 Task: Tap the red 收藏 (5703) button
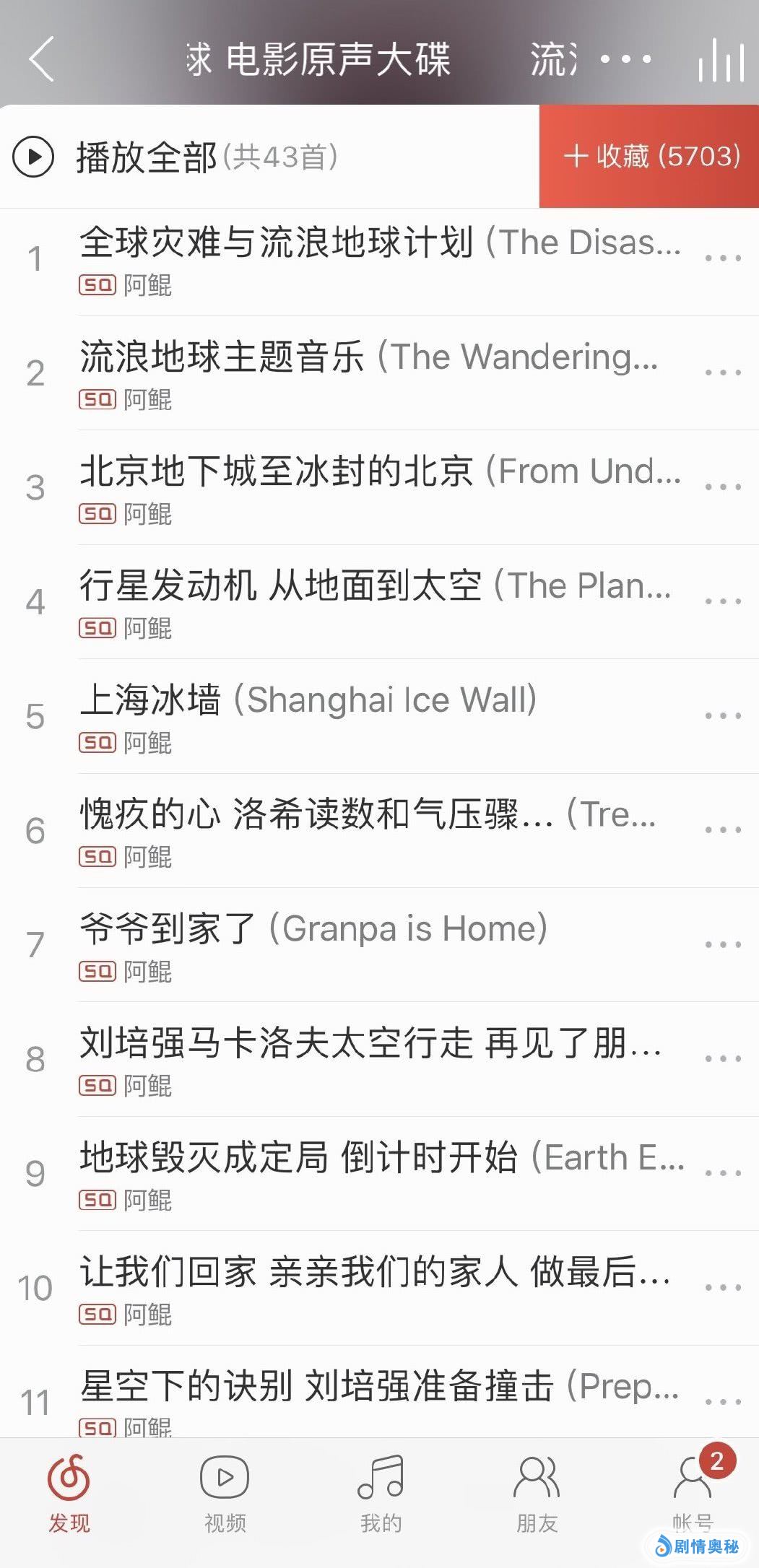coord(650,156)
